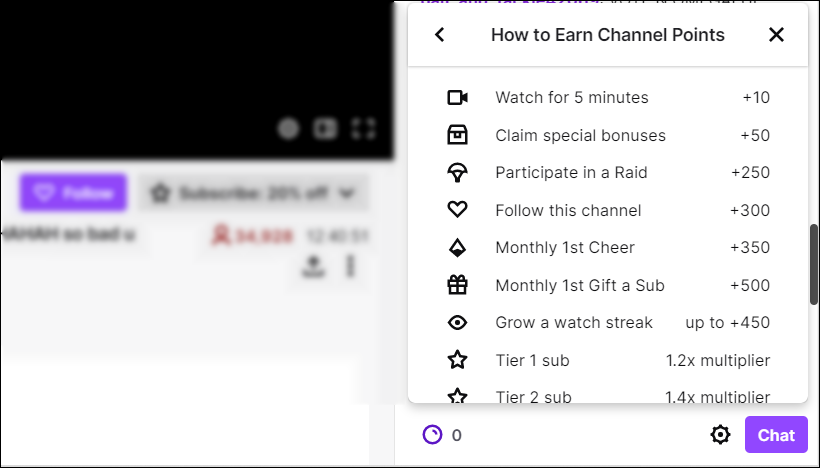820x468 pixels.
Task: Enter fullscreen video mode
Action: pyautogui.click(x=364, y=128)
